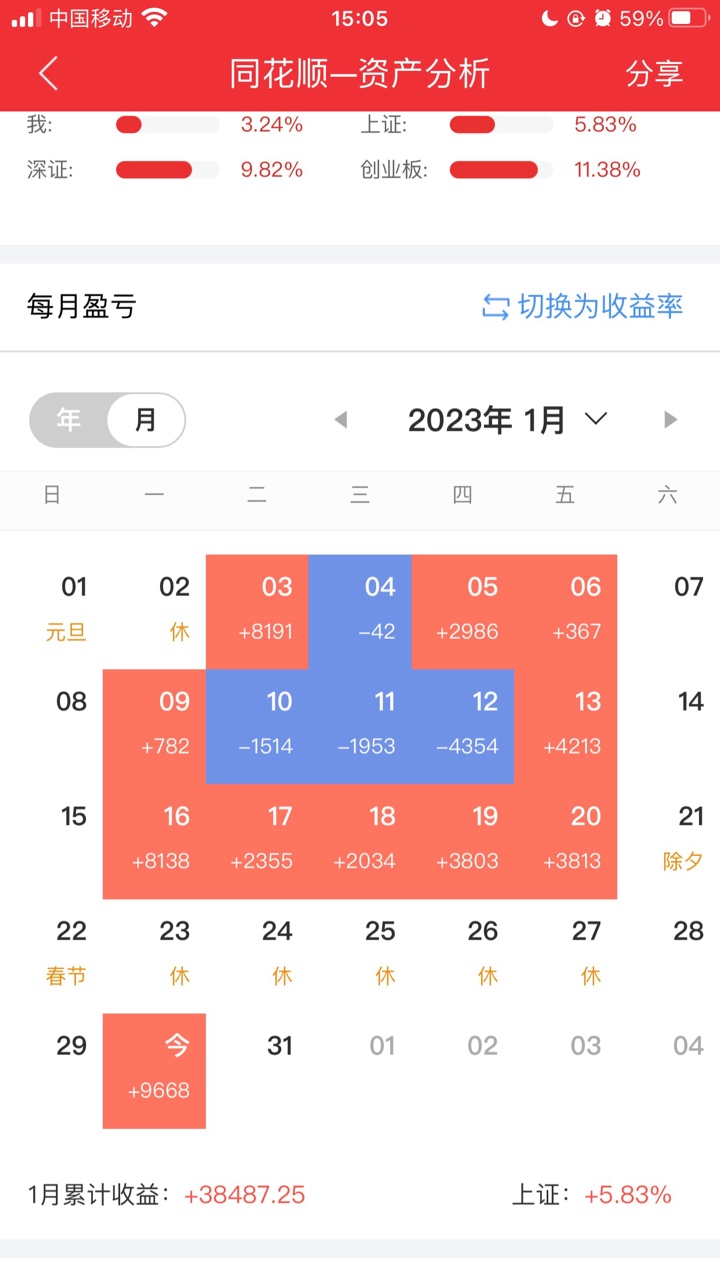Open day 04 with -42 loss
Image resolution: width=720 pixels, height=1280 pixels.
[360, 611]
